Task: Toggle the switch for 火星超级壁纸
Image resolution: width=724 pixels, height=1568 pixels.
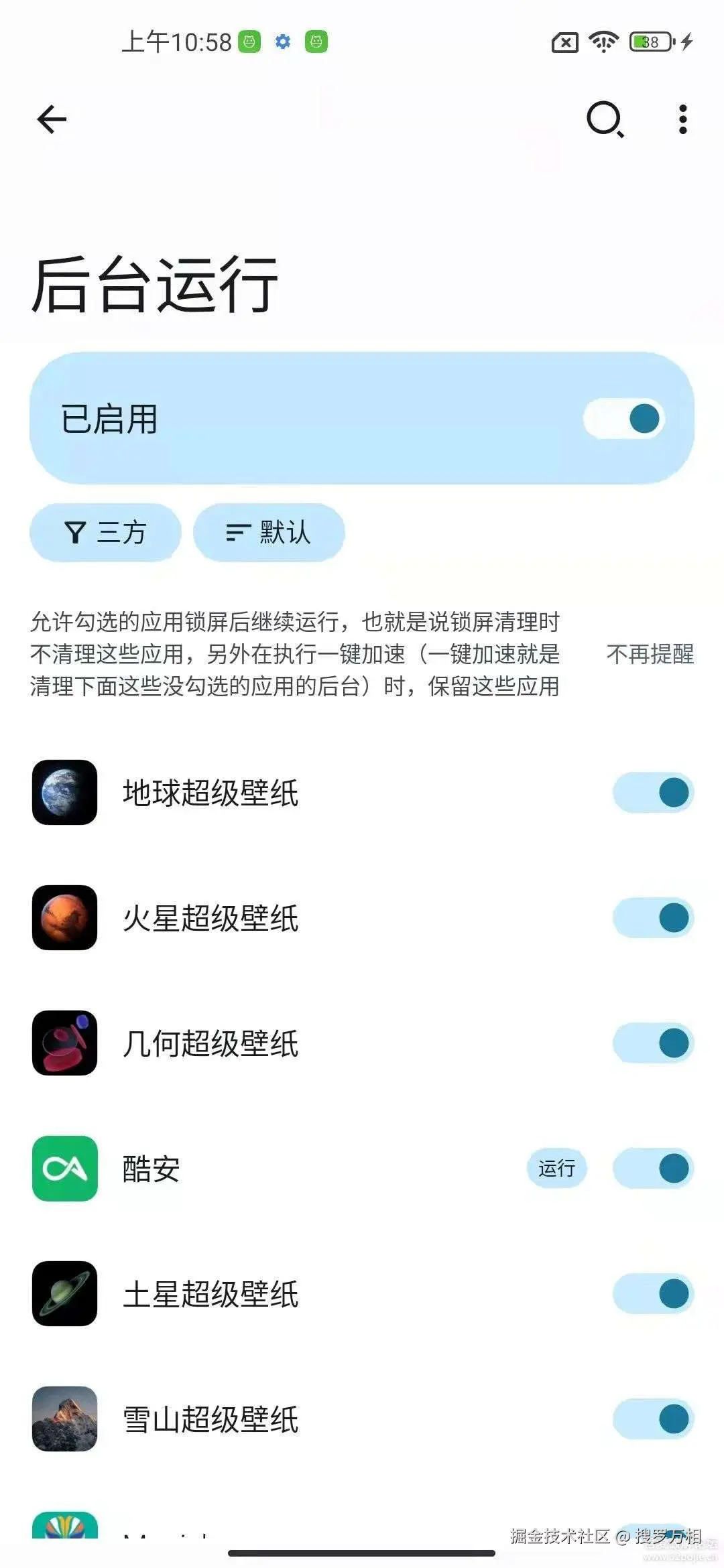Action: click(653, 918)
